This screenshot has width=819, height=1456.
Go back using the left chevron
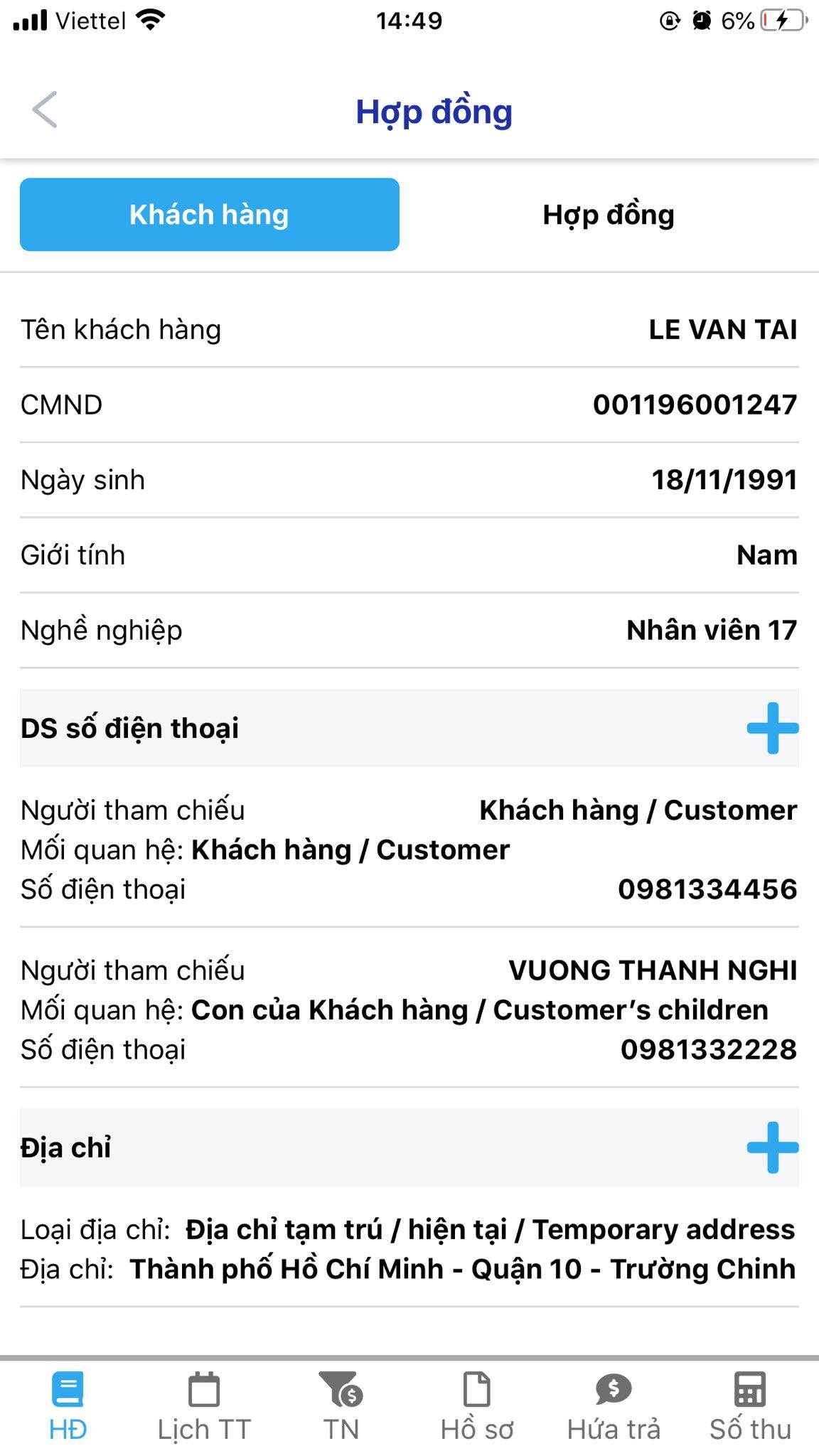click(44, 110)
